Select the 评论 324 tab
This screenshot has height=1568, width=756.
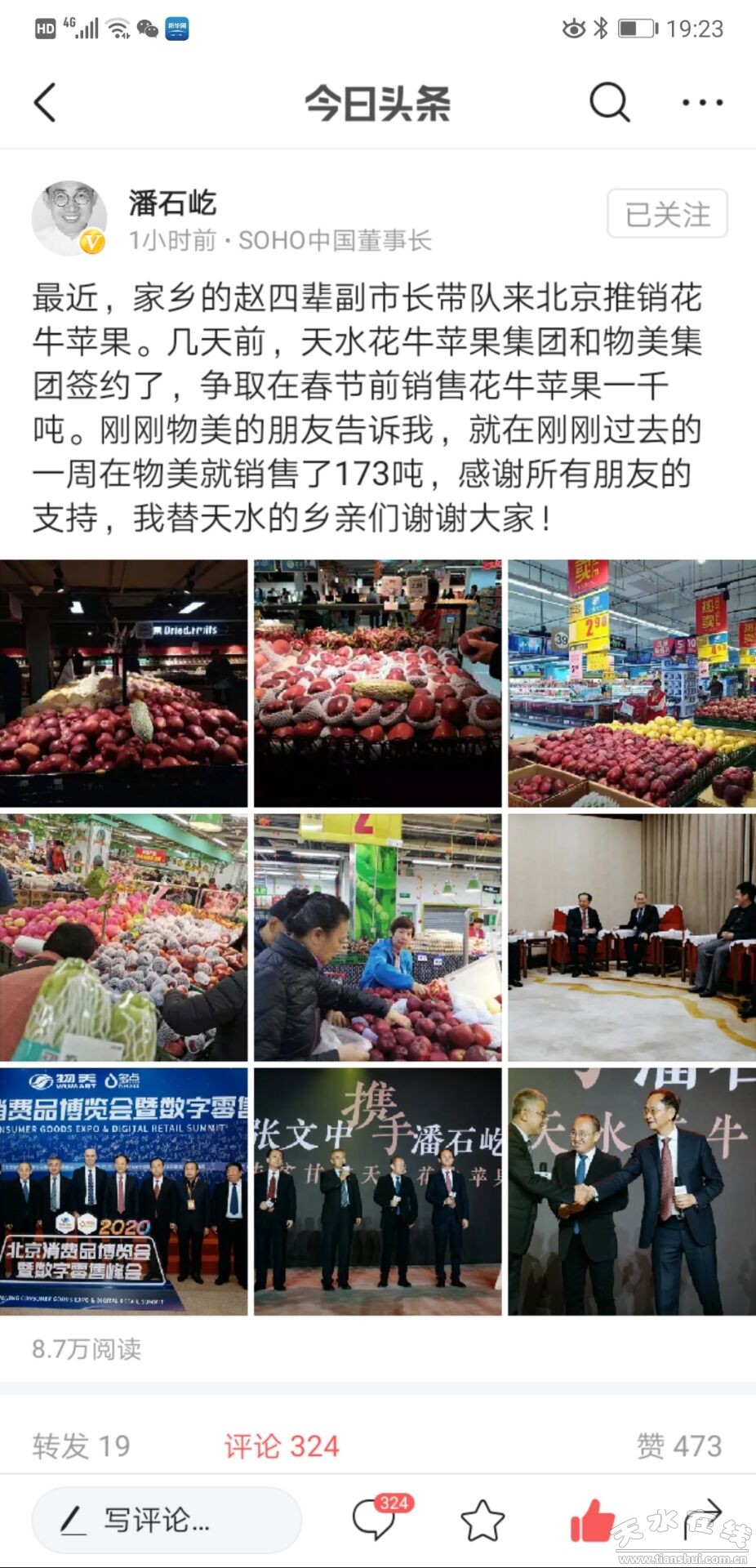(282, 1445)
